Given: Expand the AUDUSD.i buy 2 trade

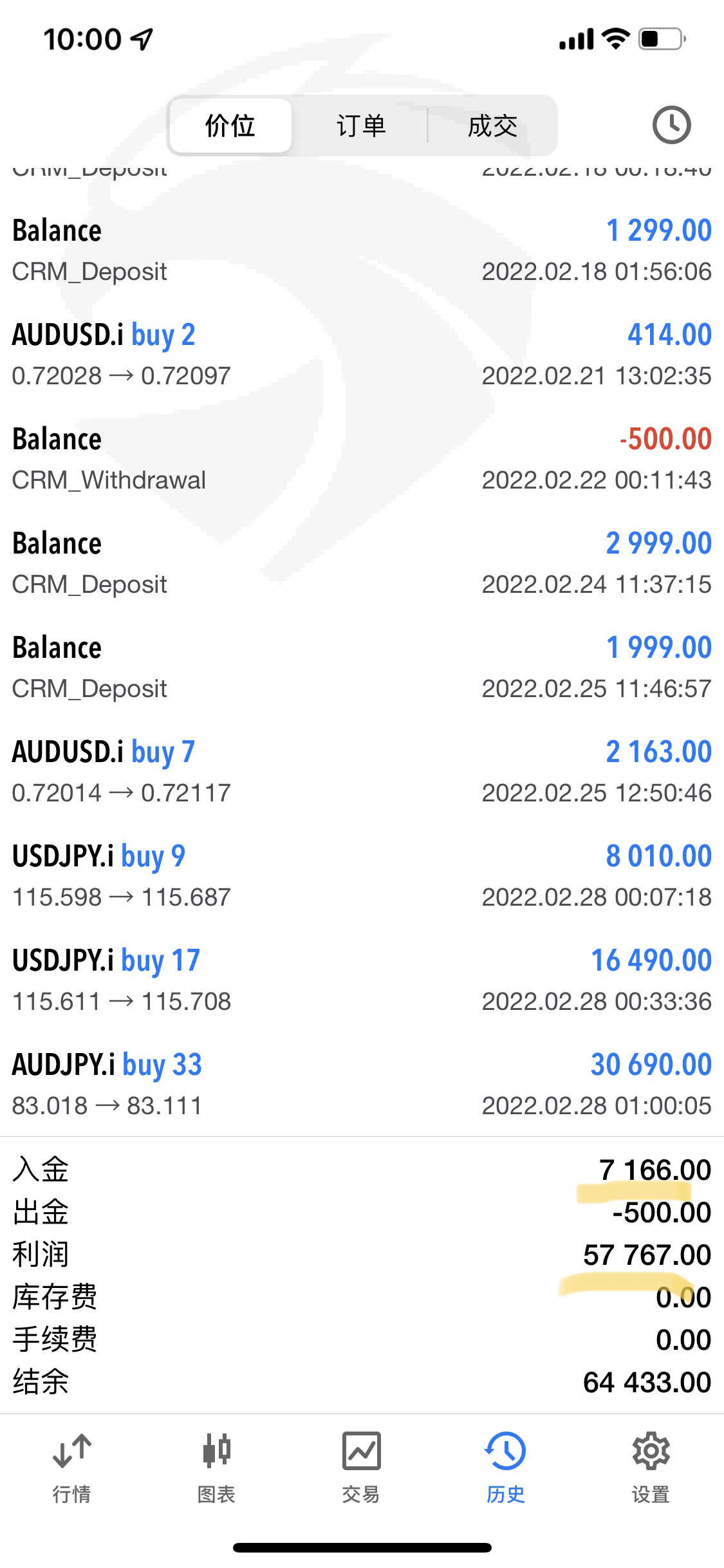Looking at the screenshot, I should tap(362, 355).
